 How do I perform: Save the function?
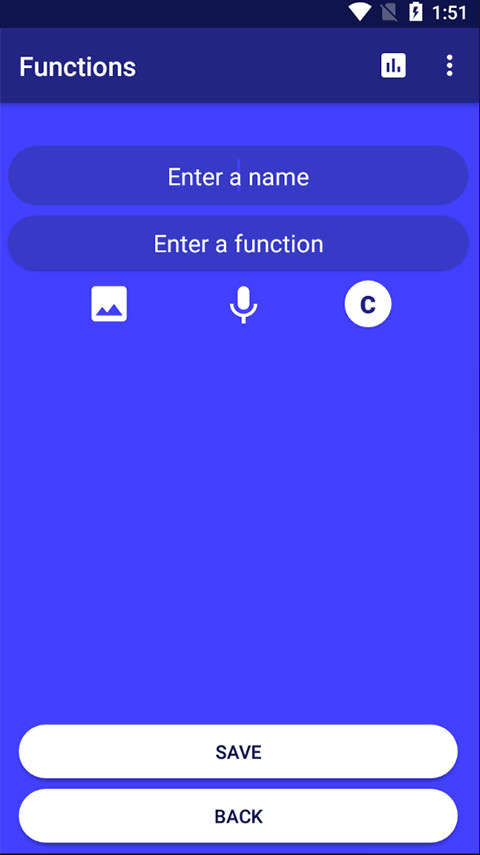tap(238, 751)
